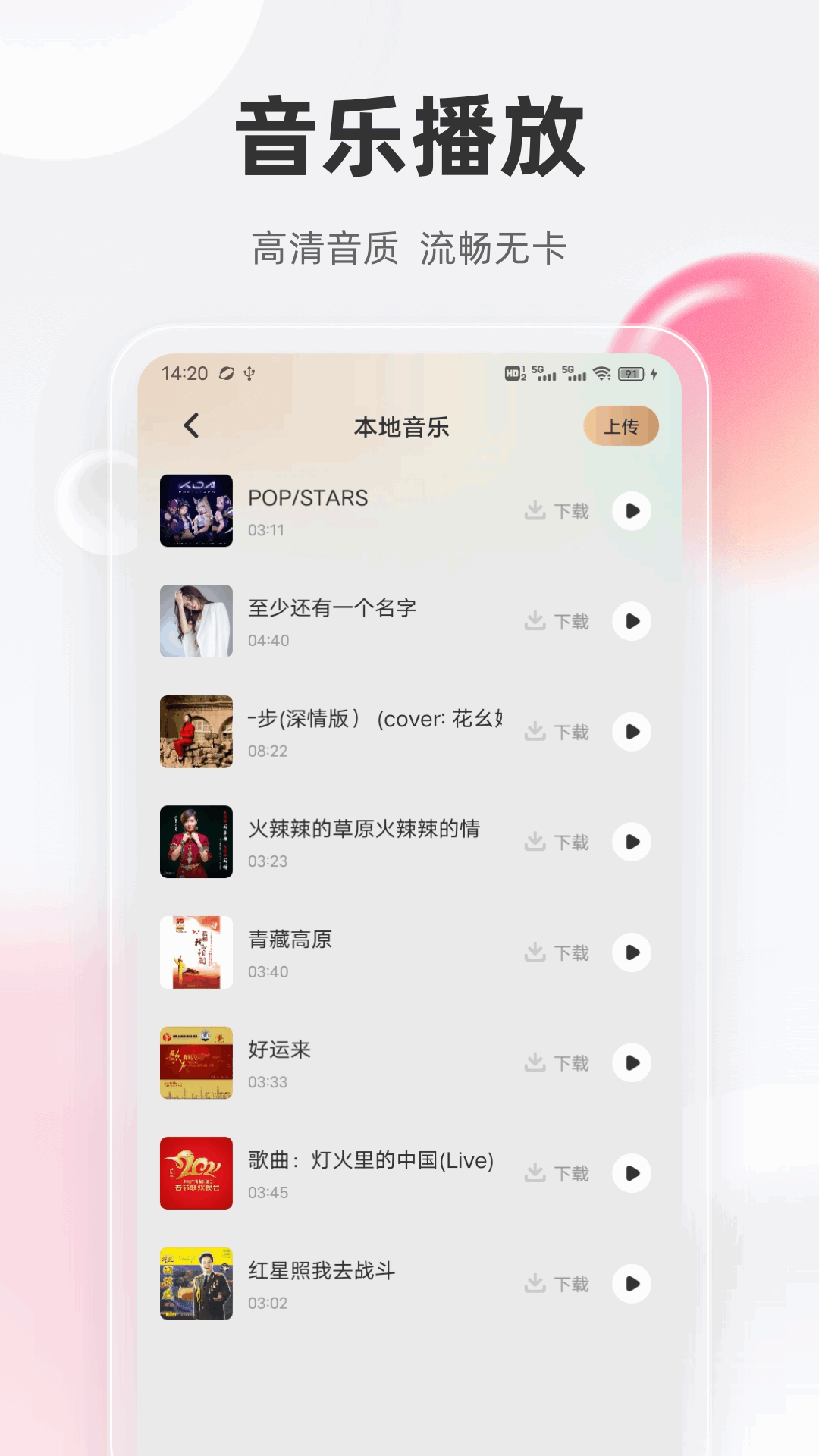Play -步(深情版) cover track
This screenshot has height=1456, width=819.
pyautogui.click(x=630, y=731)
